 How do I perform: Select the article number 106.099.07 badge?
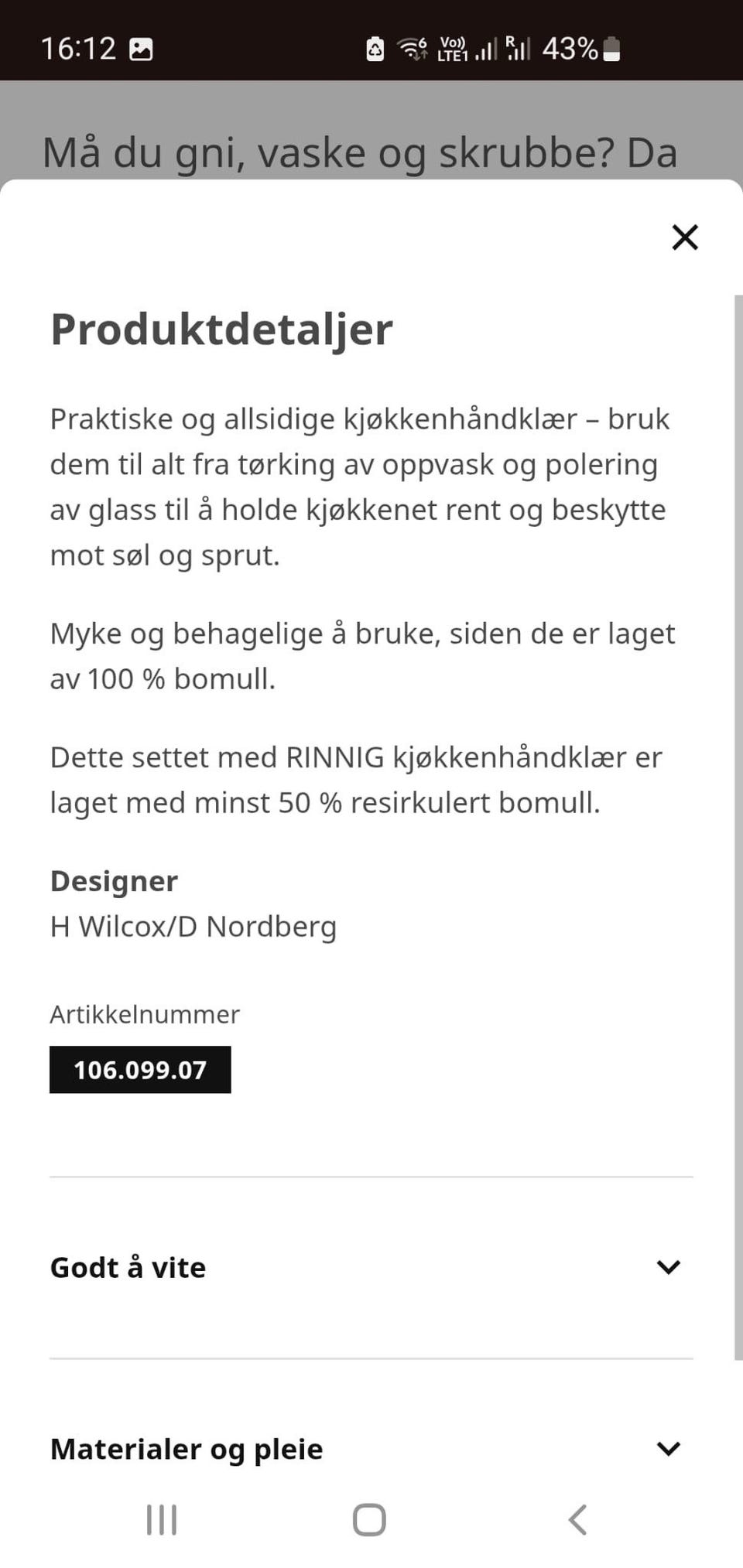(140, 1070)
